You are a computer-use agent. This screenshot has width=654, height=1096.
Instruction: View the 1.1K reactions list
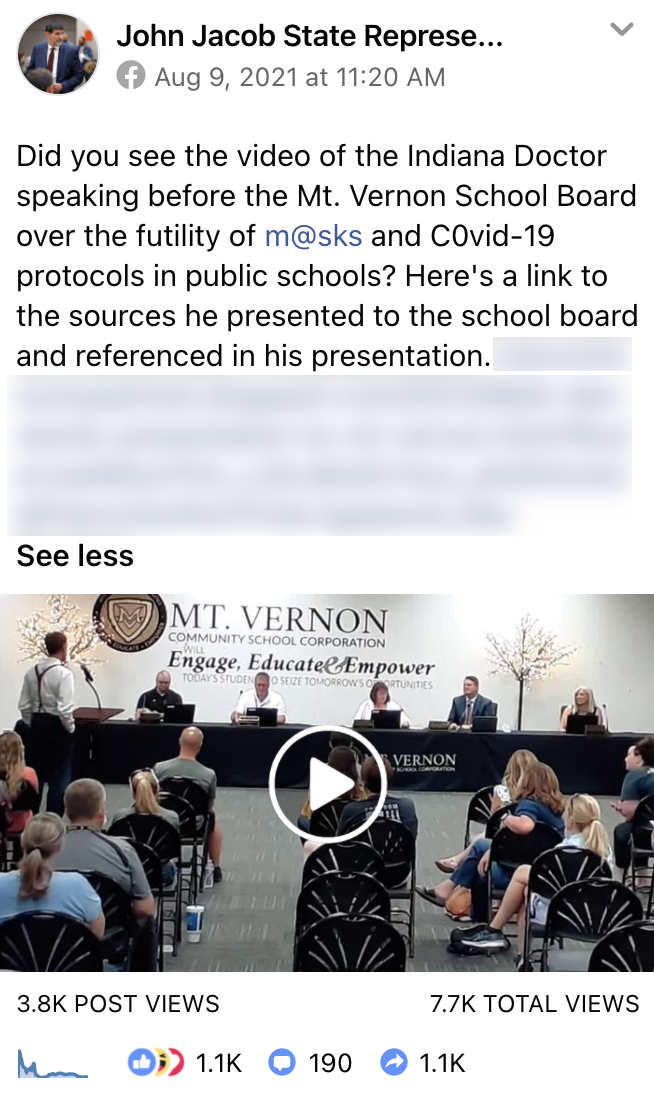pyautogui.click(x=185, y=1063)
